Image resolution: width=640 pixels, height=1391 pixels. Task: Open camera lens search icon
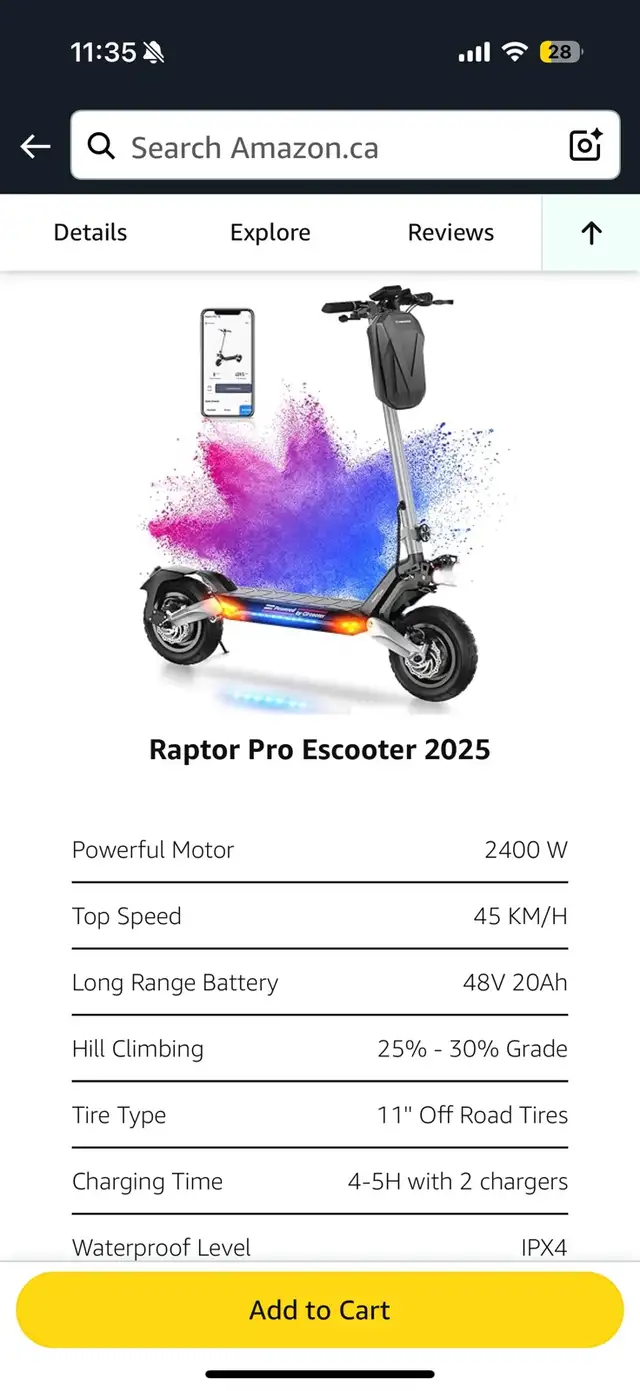pyautogui.click(x=586, y=145)
